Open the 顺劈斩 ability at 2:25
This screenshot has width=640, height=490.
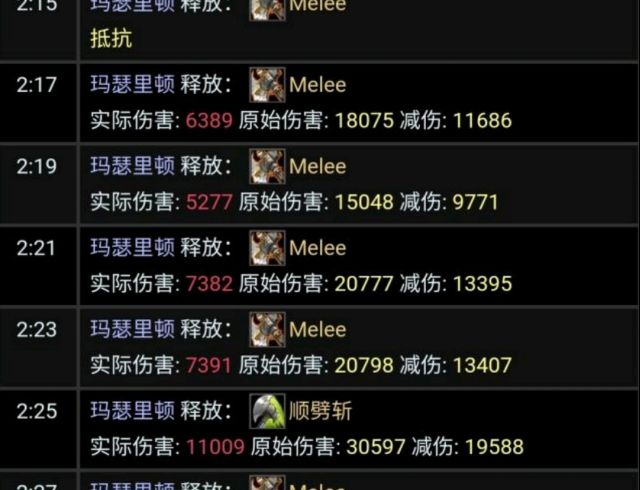point(320,411)
